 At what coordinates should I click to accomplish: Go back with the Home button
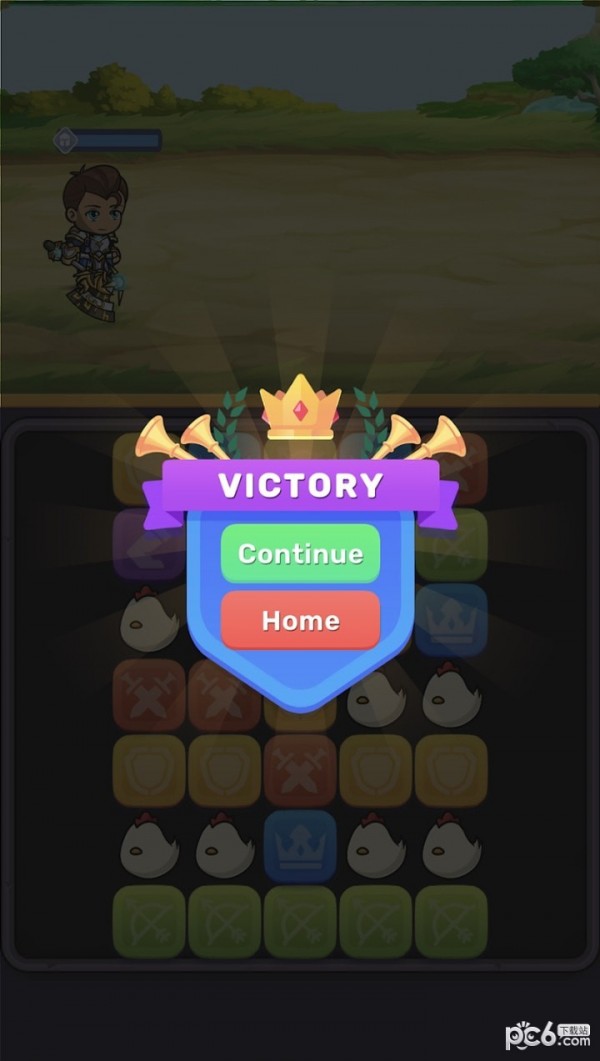(x=300, y=620)
